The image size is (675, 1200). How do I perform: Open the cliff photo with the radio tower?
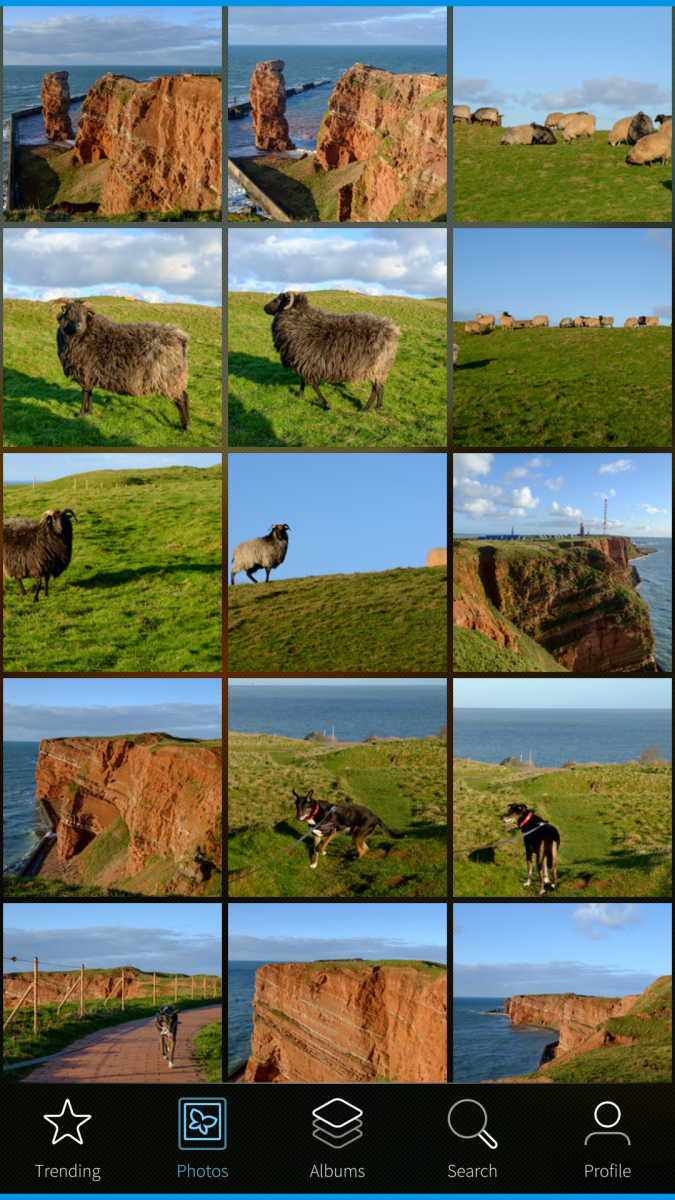[x=562, y=562]
